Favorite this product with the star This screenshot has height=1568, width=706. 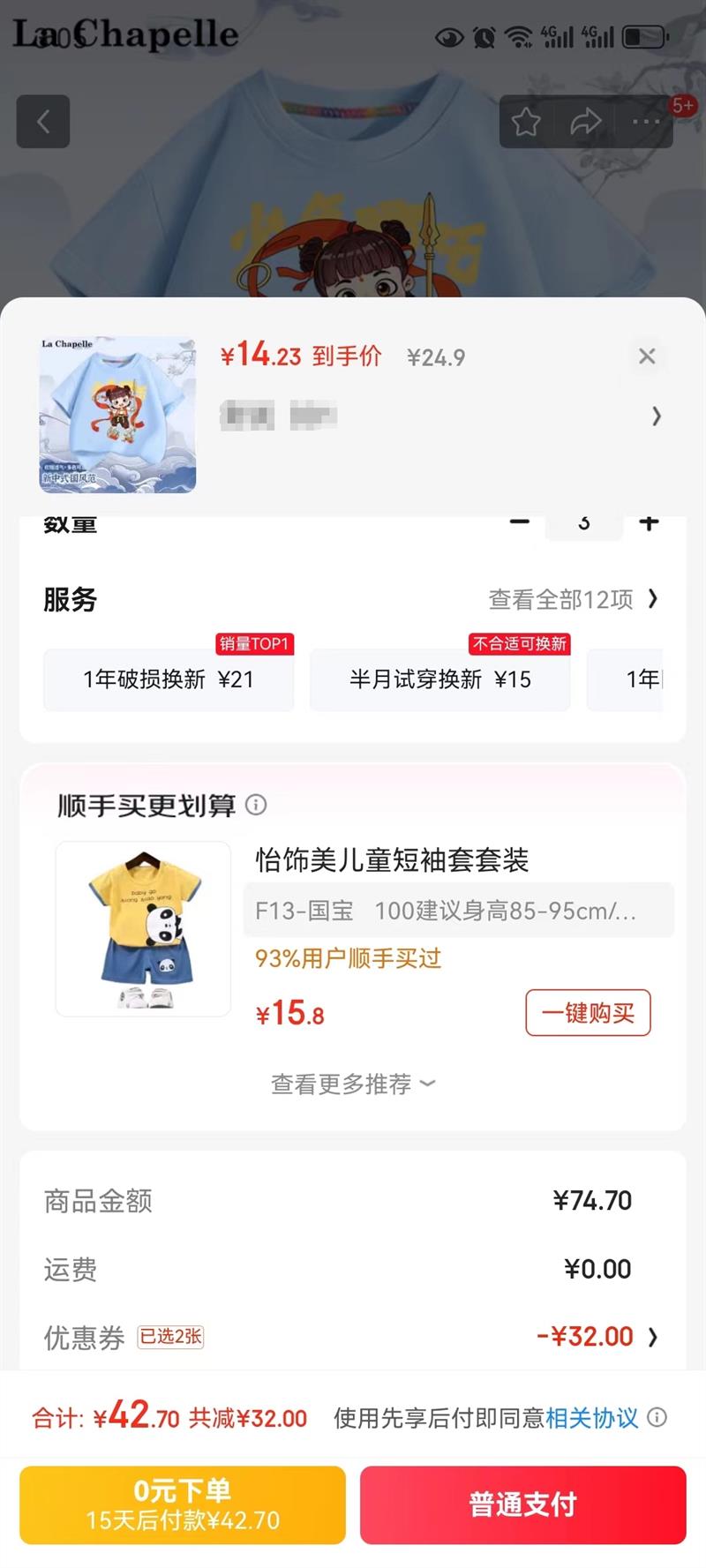526,122
